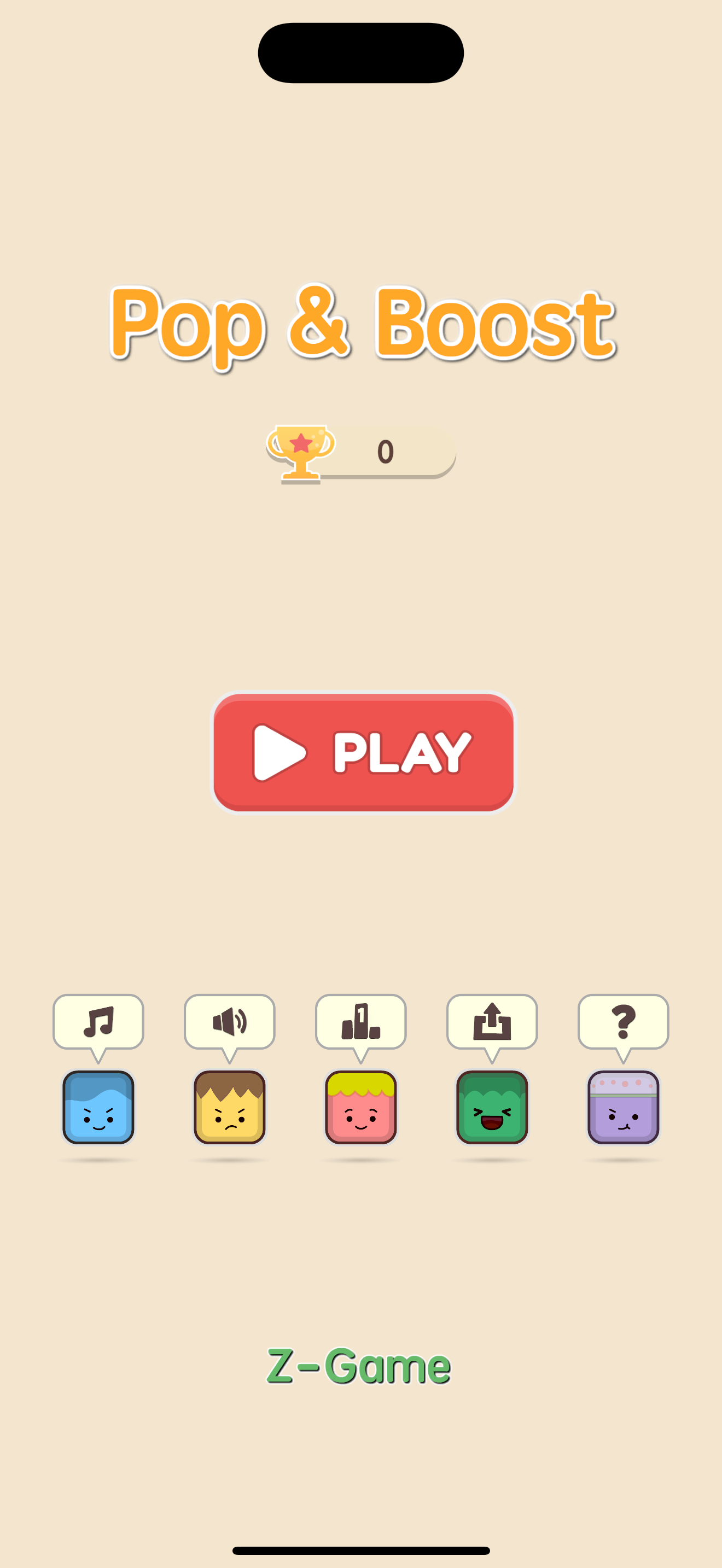This screenshot has width=722, height=1568.
Task: Mute the sound effects speaker
Action: click(x=230, y=1022)
